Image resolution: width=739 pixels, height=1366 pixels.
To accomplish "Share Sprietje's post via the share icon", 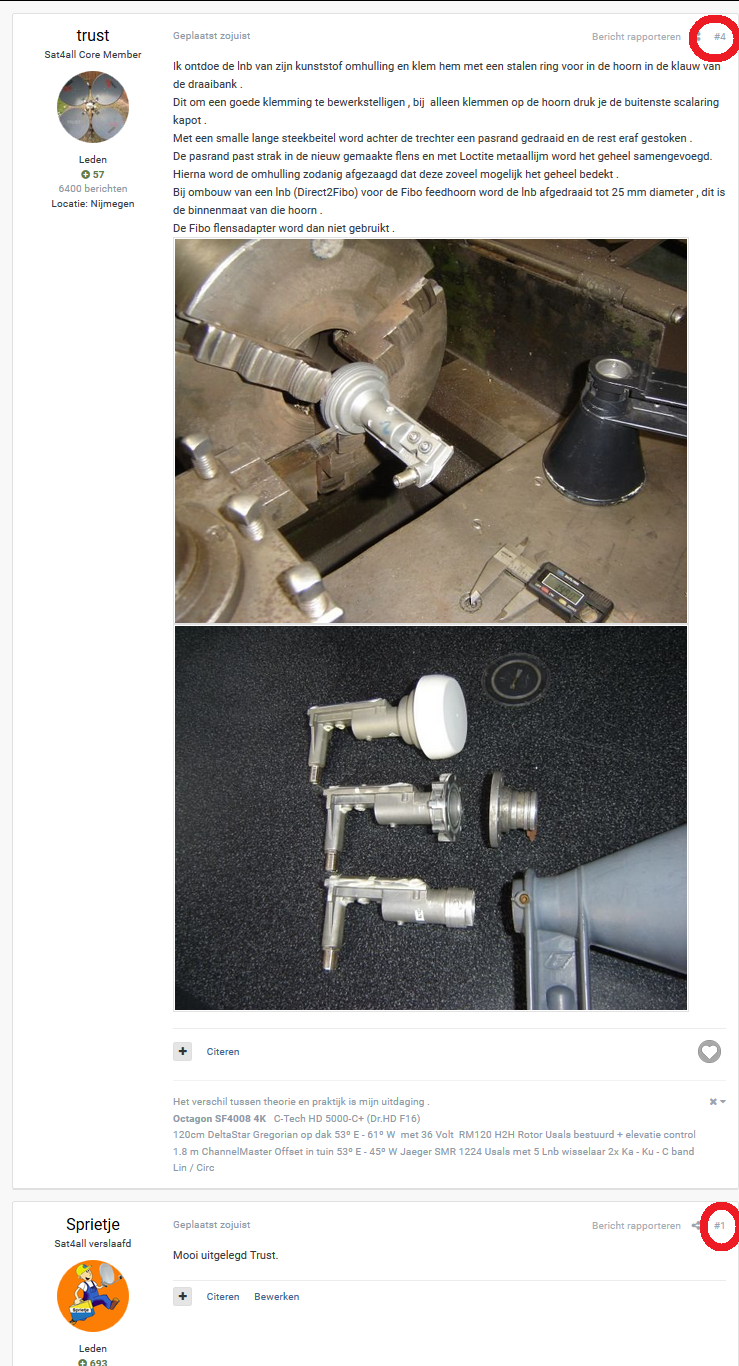I will 697,1225.
